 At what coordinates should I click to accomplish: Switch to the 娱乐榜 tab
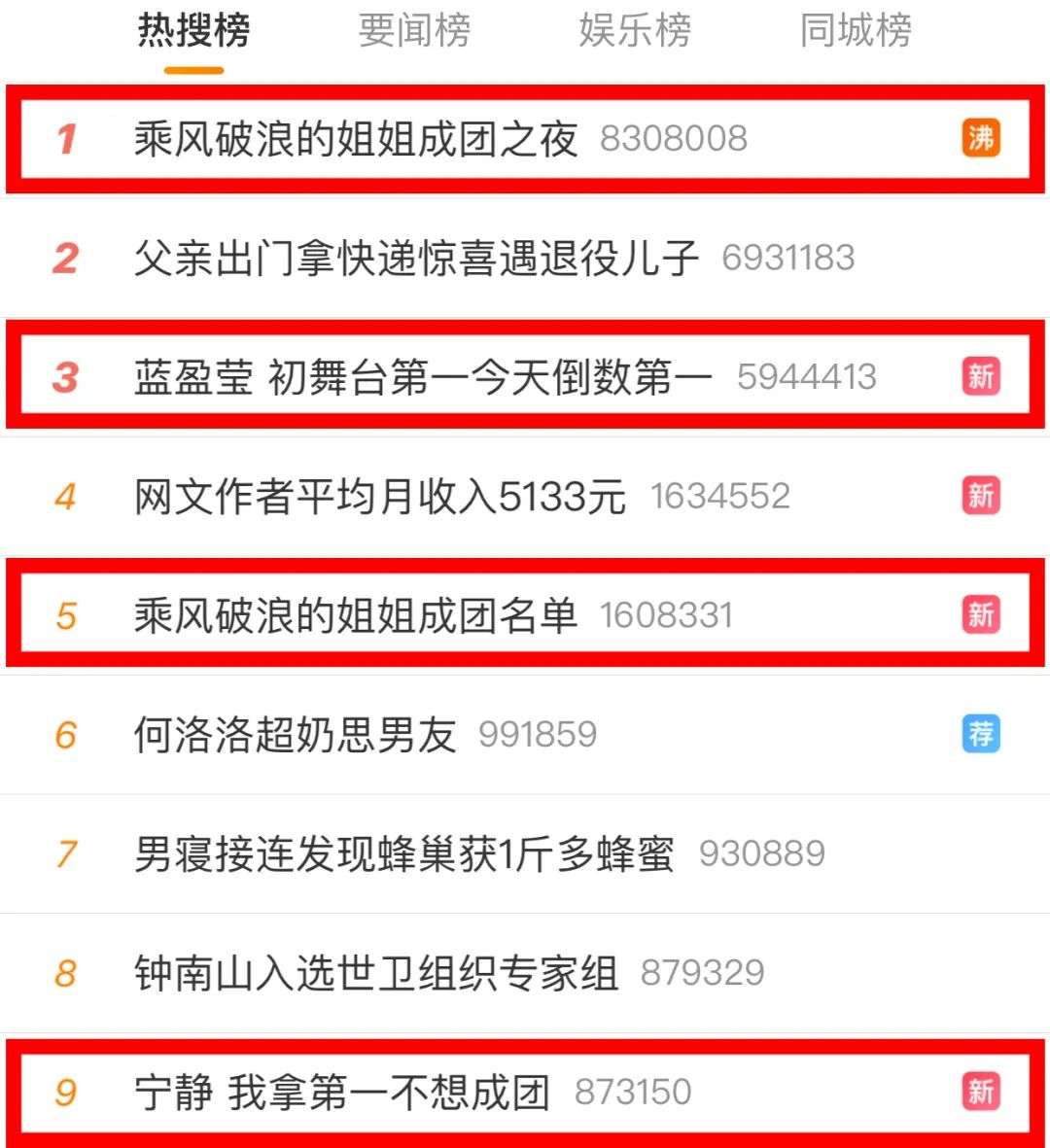635,31
